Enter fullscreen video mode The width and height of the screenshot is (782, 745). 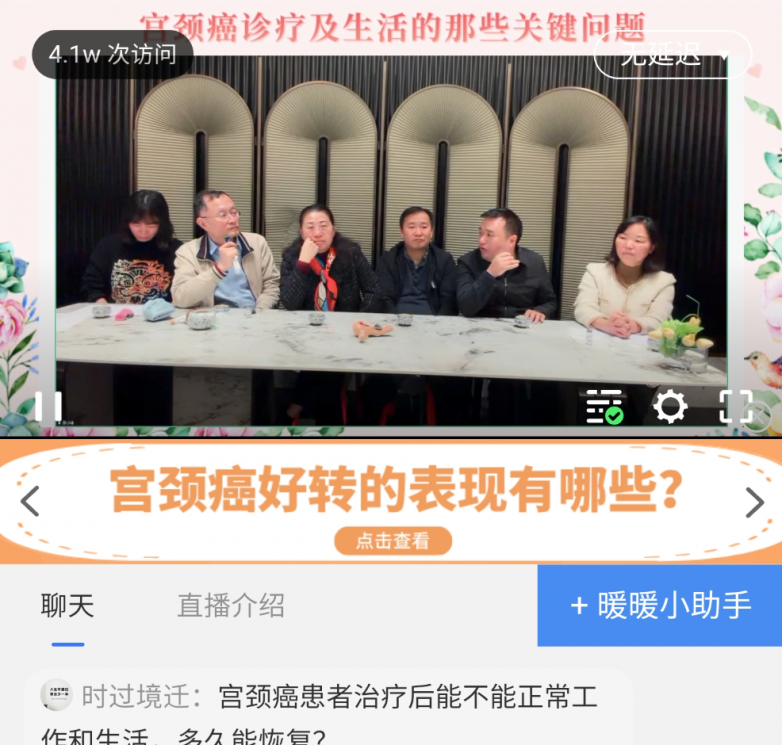pyautogui.click(x=735, y=406)
